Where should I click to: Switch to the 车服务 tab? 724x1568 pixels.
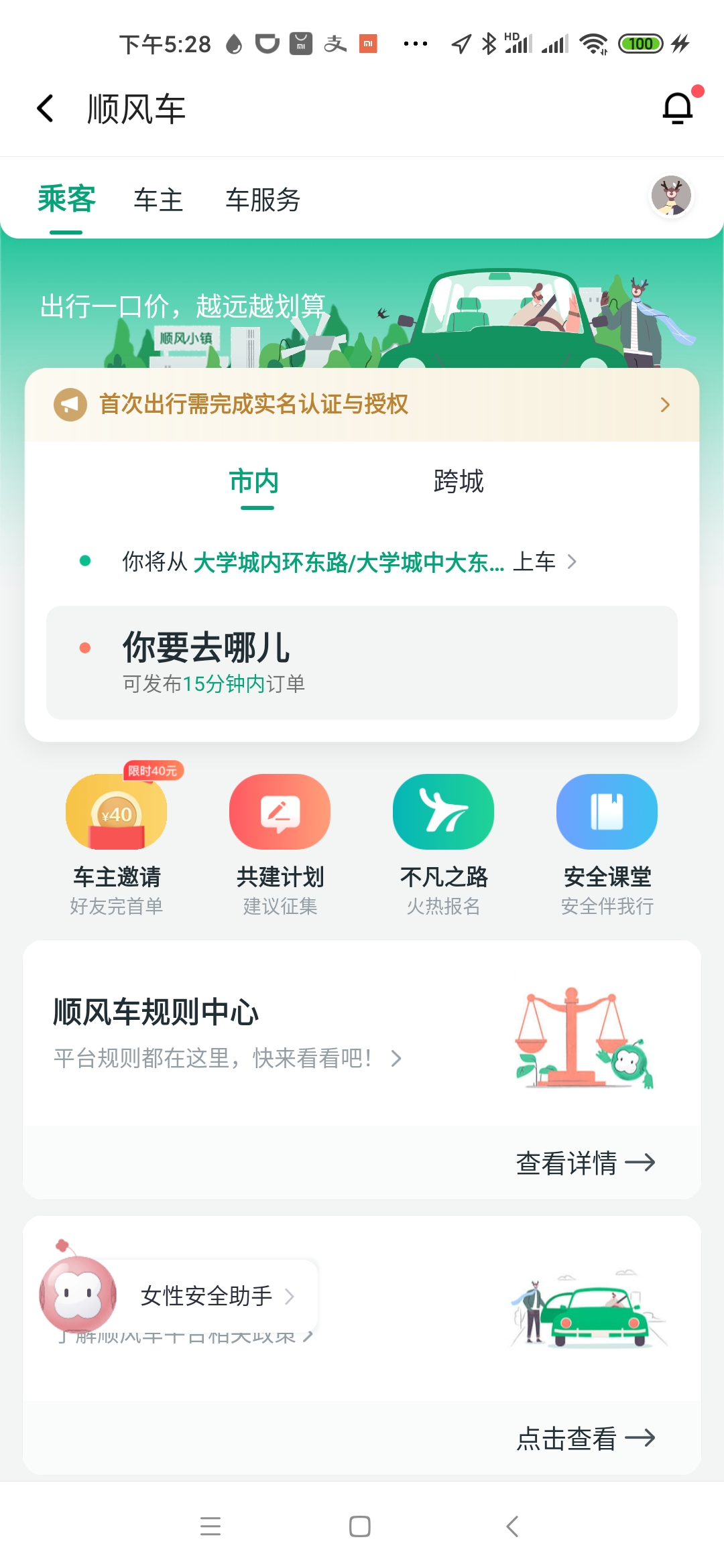(263, 199)
